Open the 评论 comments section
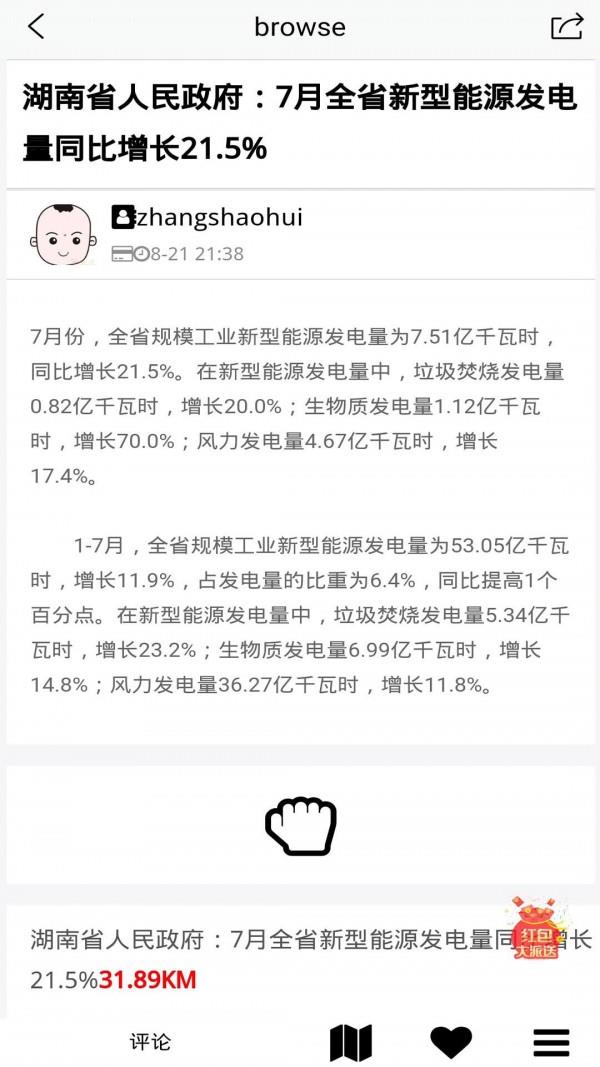This screenshot has width=600, height=1067. coord(150,1042)
